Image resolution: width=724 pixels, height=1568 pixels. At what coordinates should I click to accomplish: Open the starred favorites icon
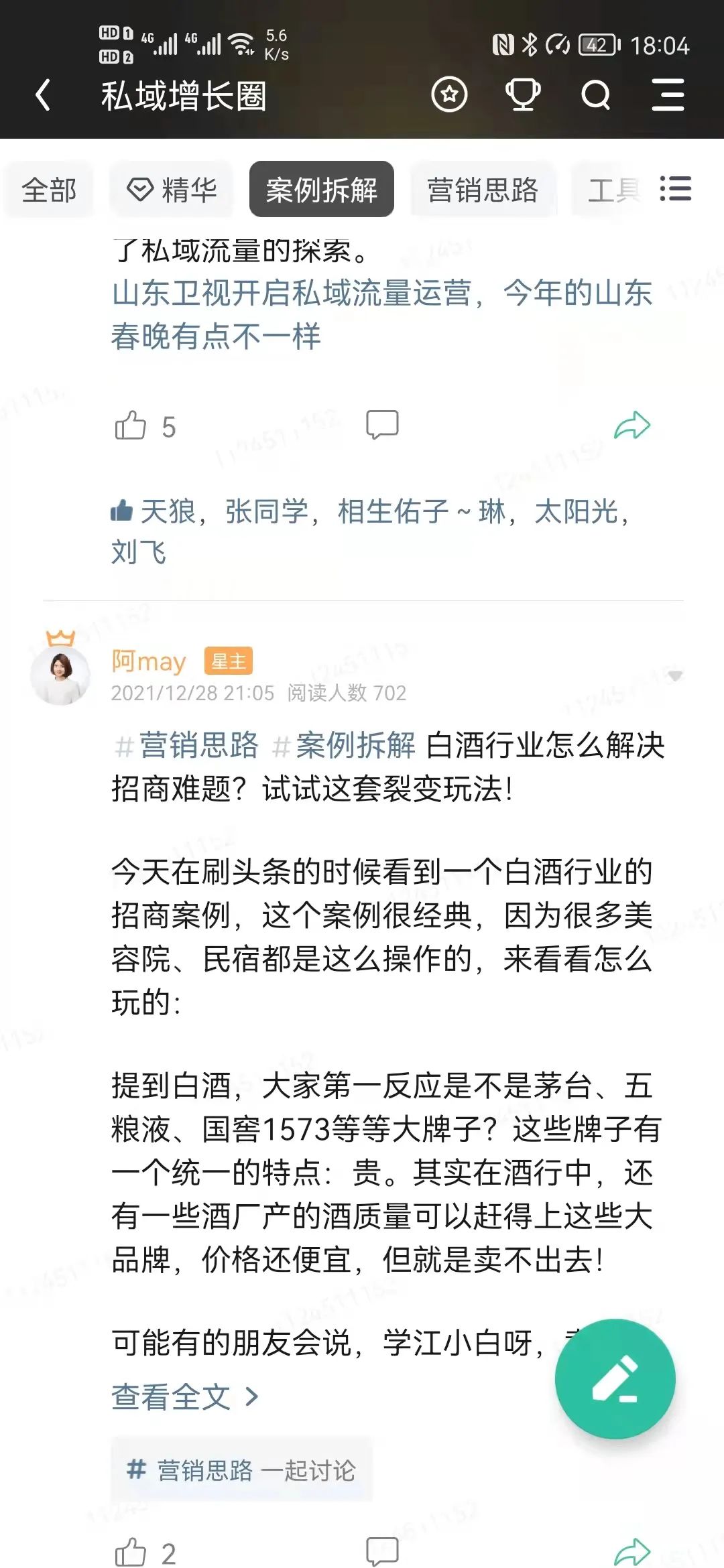point(449,94)
